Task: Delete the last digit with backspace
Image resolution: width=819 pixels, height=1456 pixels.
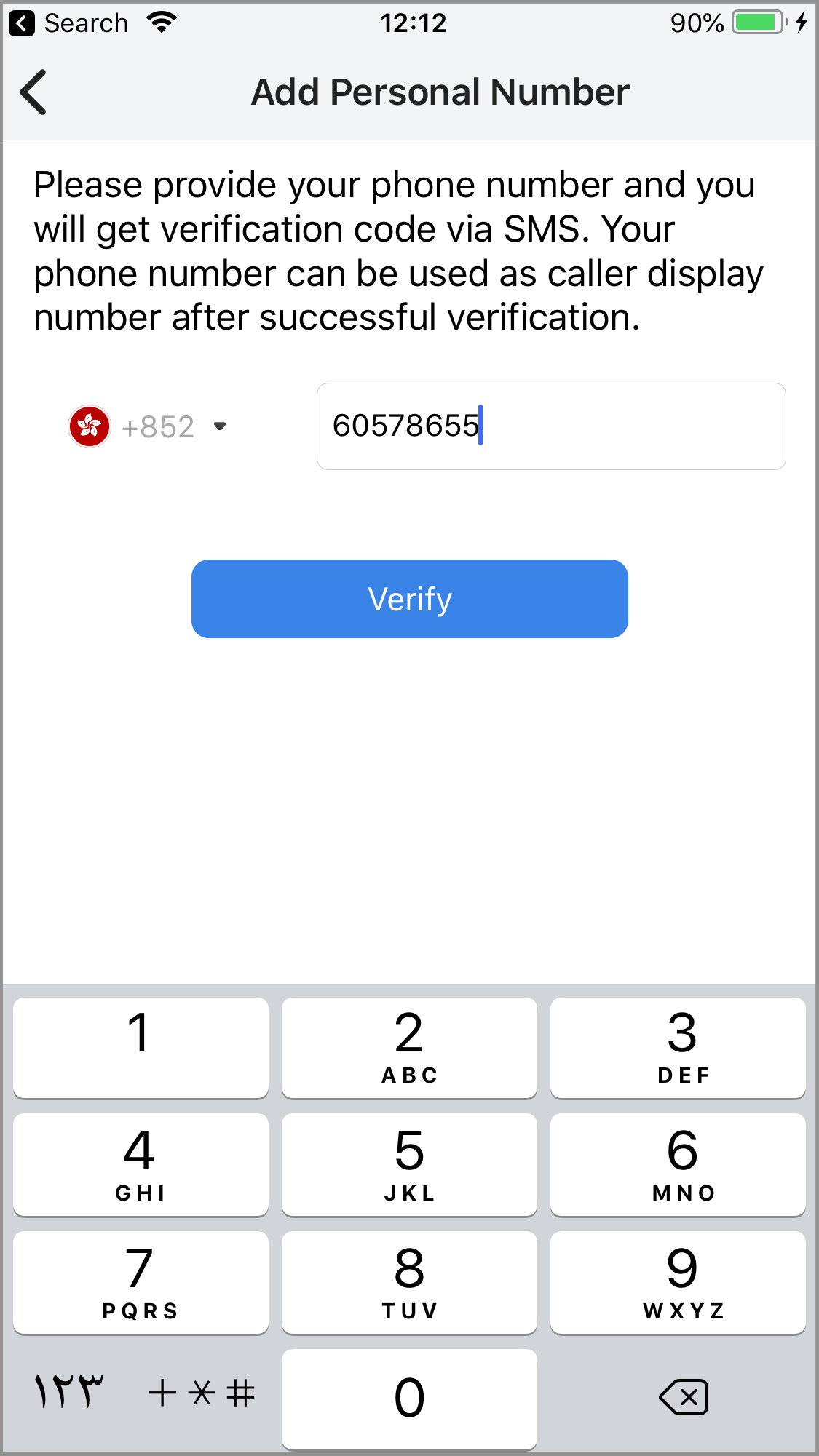Action: pyautogui.click(x=682, y=1397)
